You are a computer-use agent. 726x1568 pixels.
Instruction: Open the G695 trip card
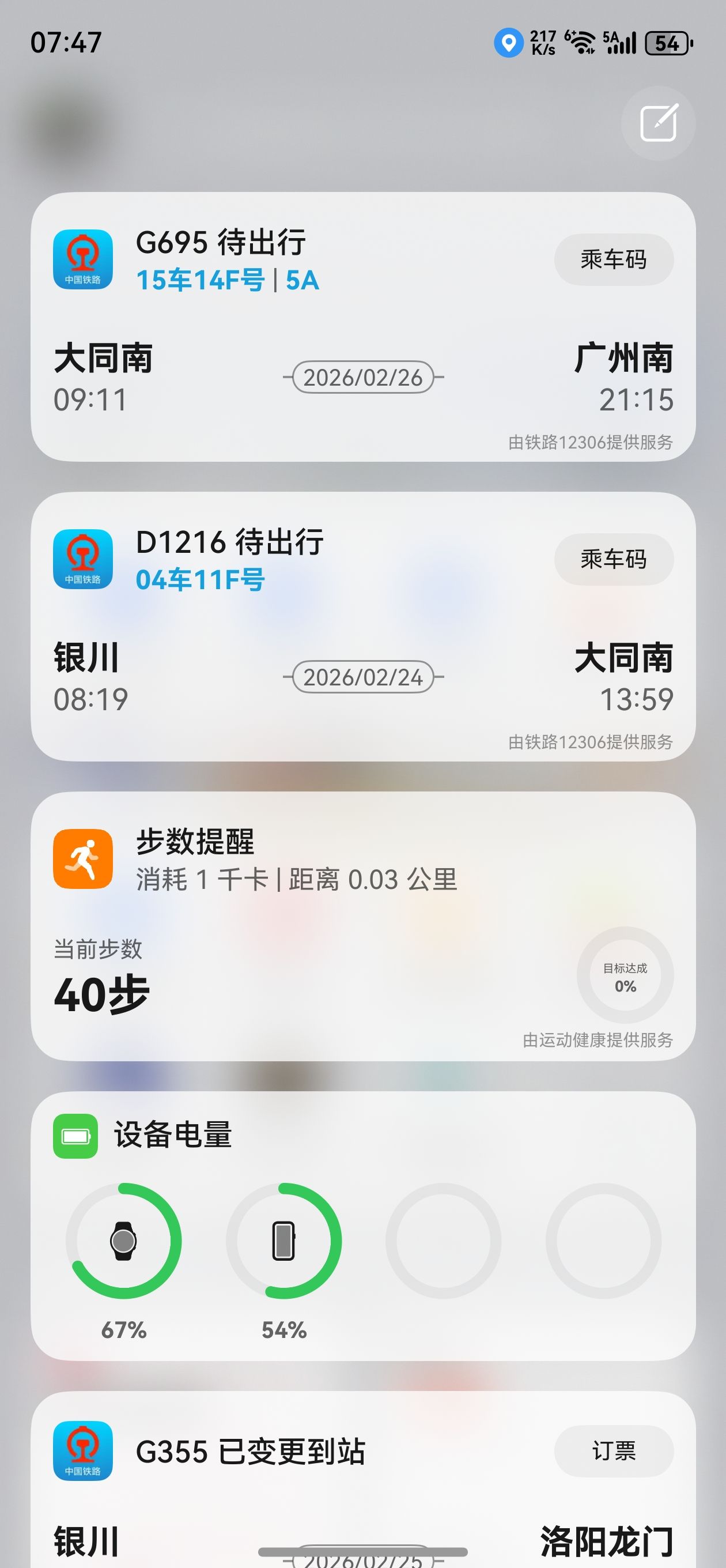coord(364,327)
